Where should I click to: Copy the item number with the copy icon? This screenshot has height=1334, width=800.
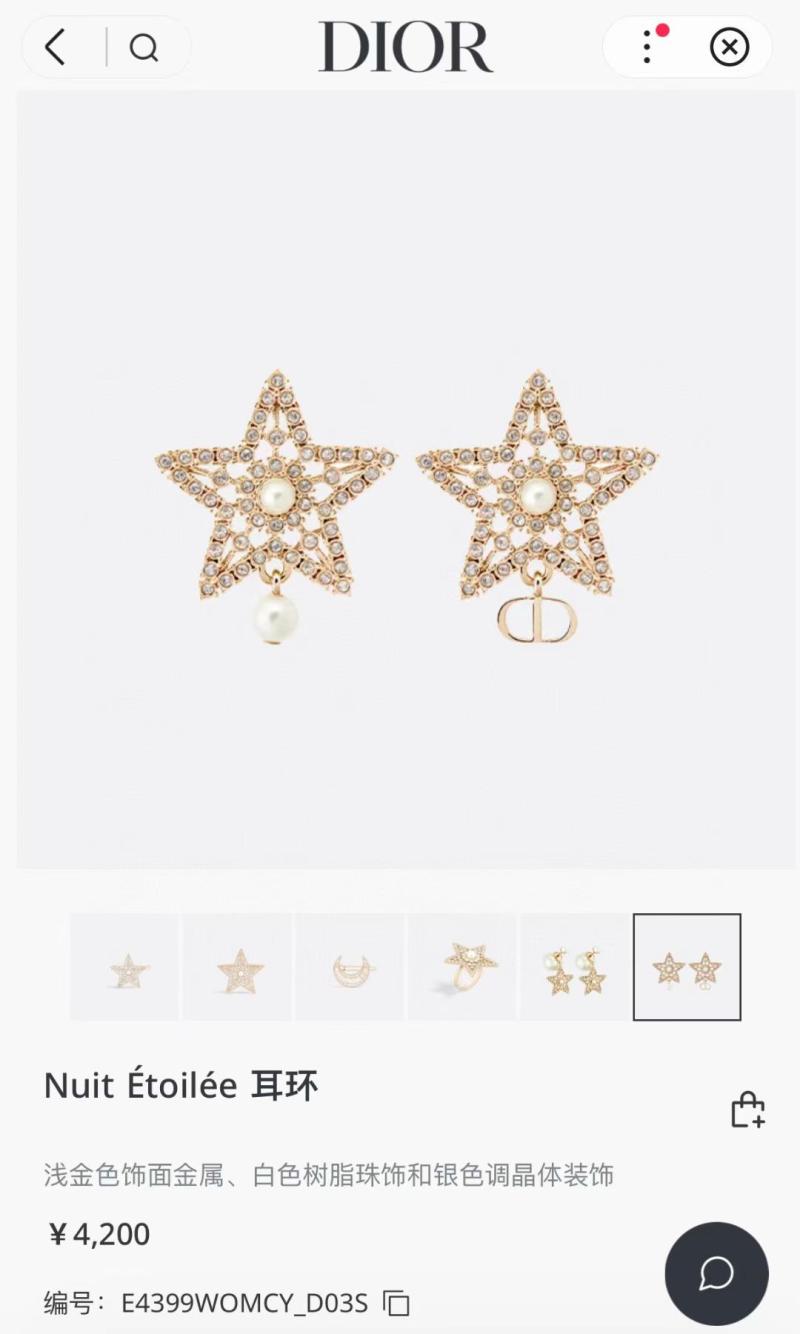click(395, 1303)
